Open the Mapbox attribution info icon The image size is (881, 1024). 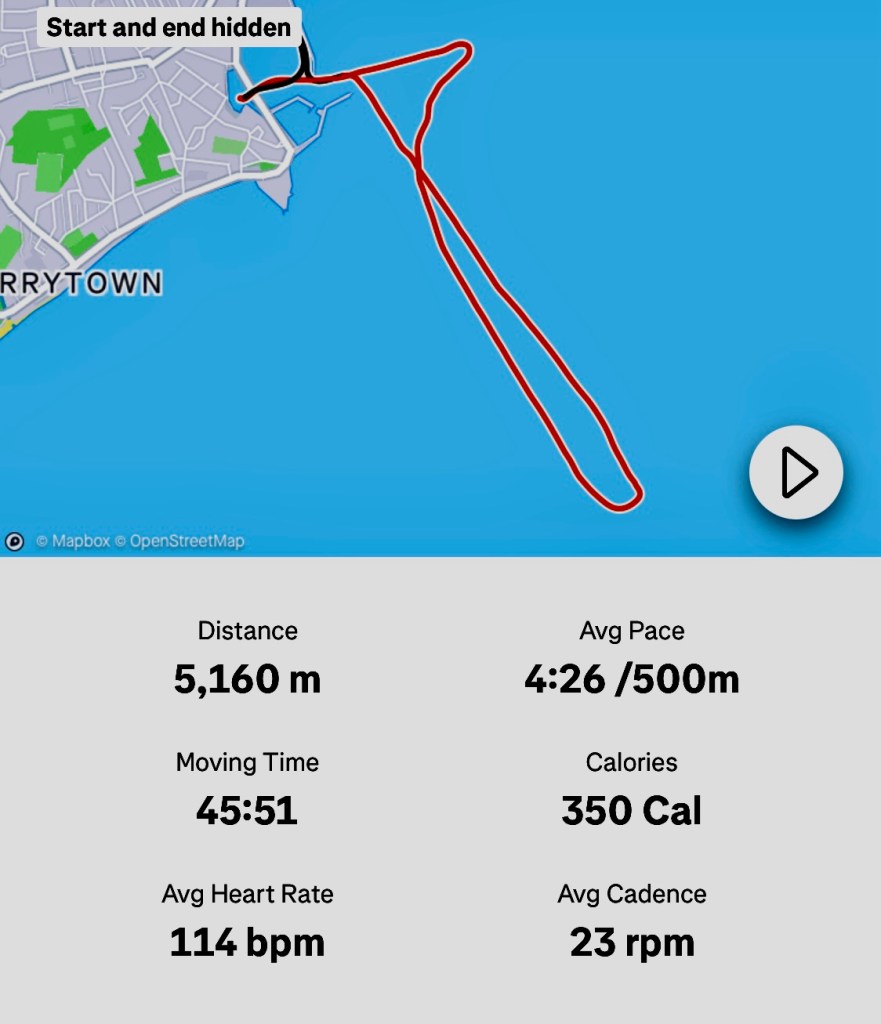(15, 541)
